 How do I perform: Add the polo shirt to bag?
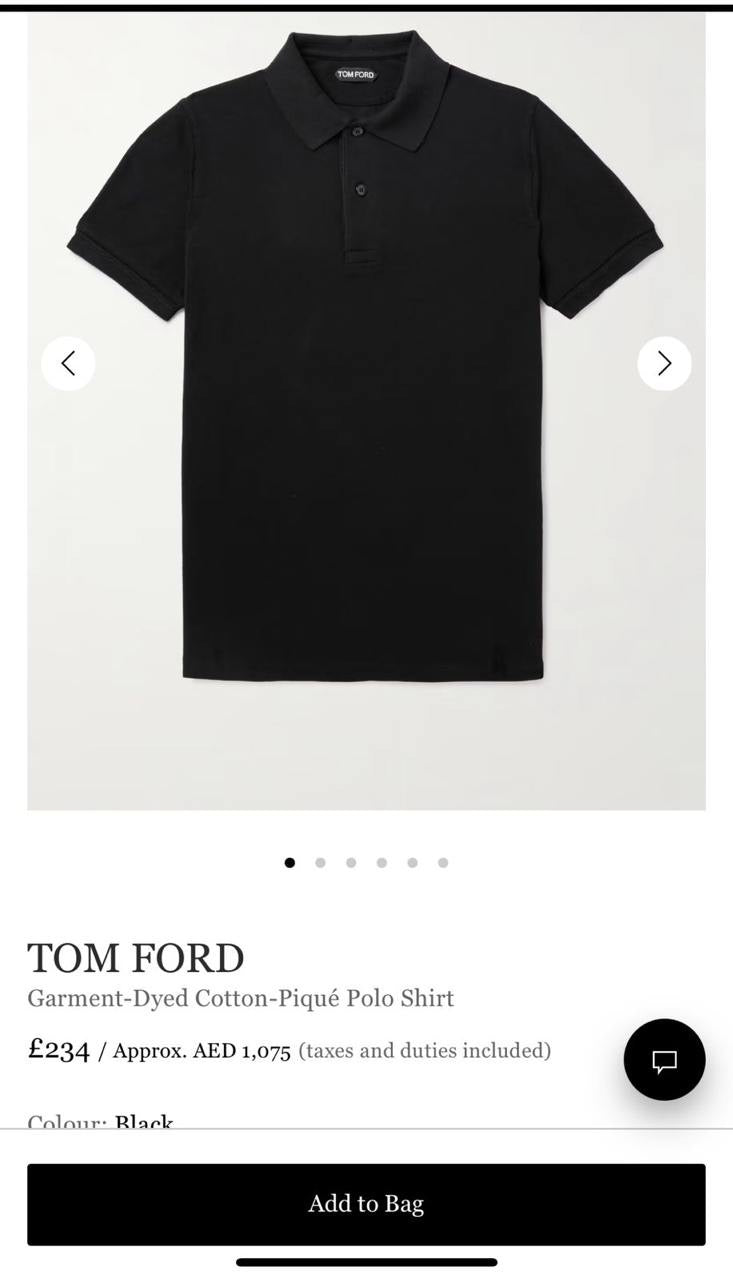tap(366, 1204)
